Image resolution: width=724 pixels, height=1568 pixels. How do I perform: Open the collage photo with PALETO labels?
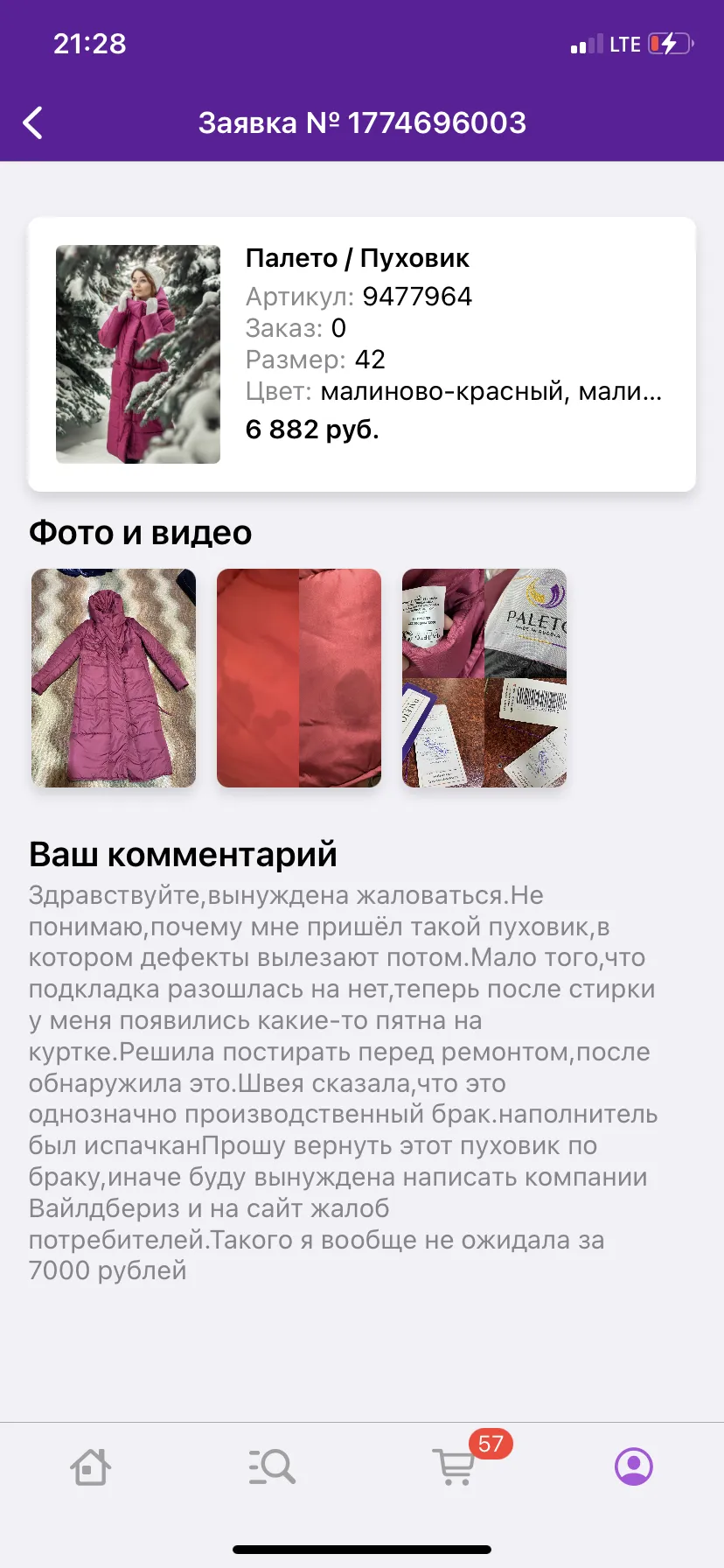[x=484, y=678]
